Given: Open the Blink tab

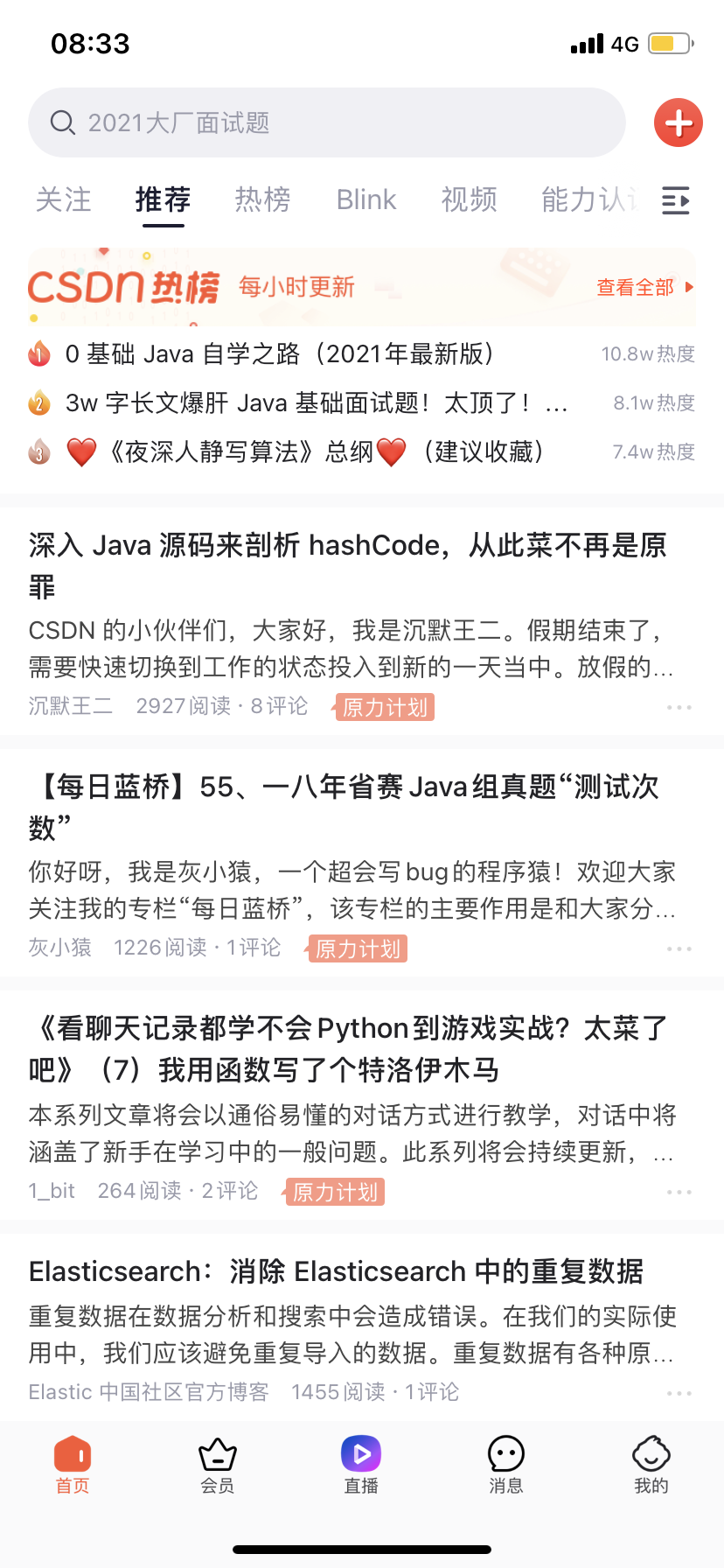Looking at the screenshot, I should [366, 199].
